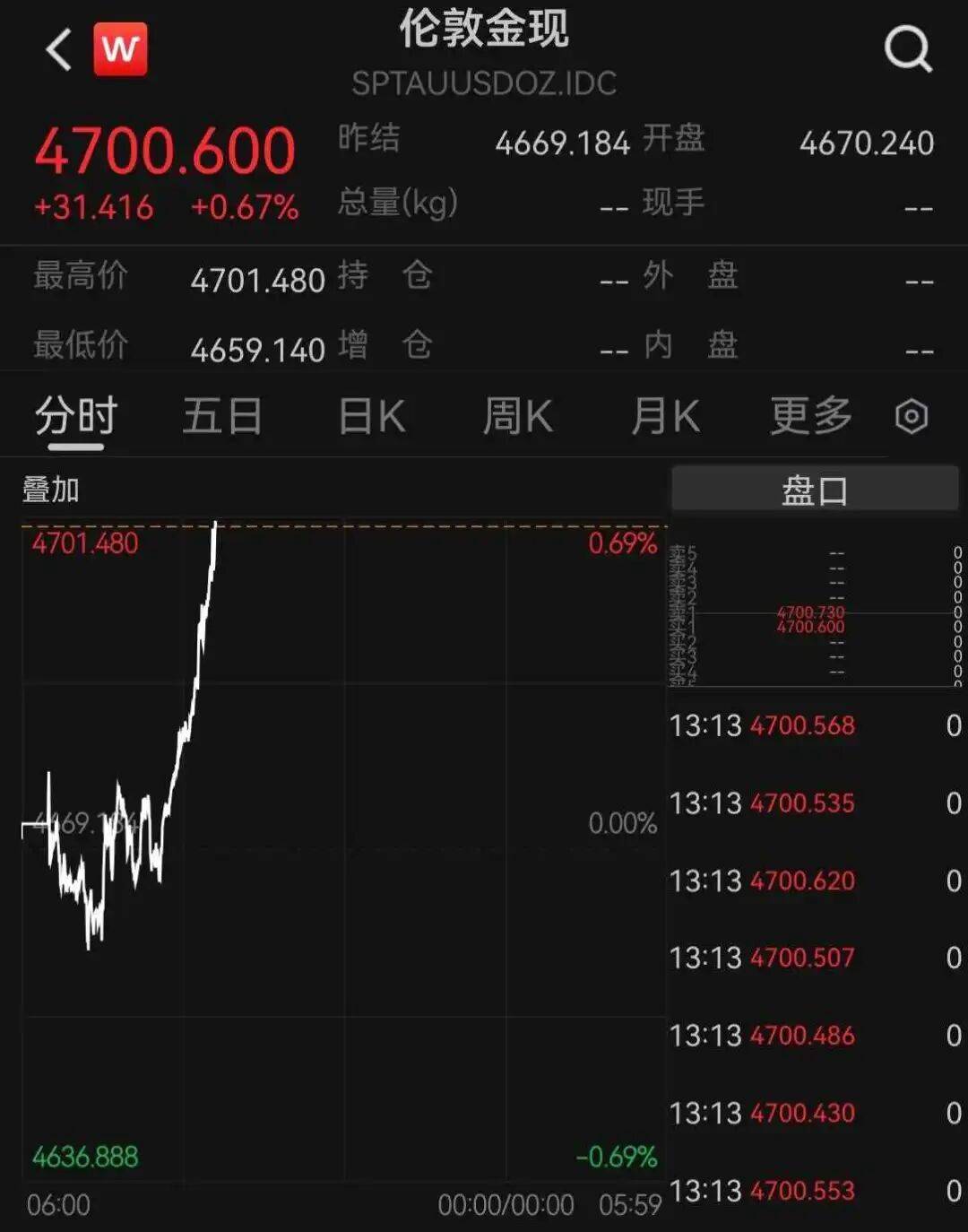Tap the red W icon
Image resolution: width=968 pixels, height=1232 pixels.
tap(120, 49)
